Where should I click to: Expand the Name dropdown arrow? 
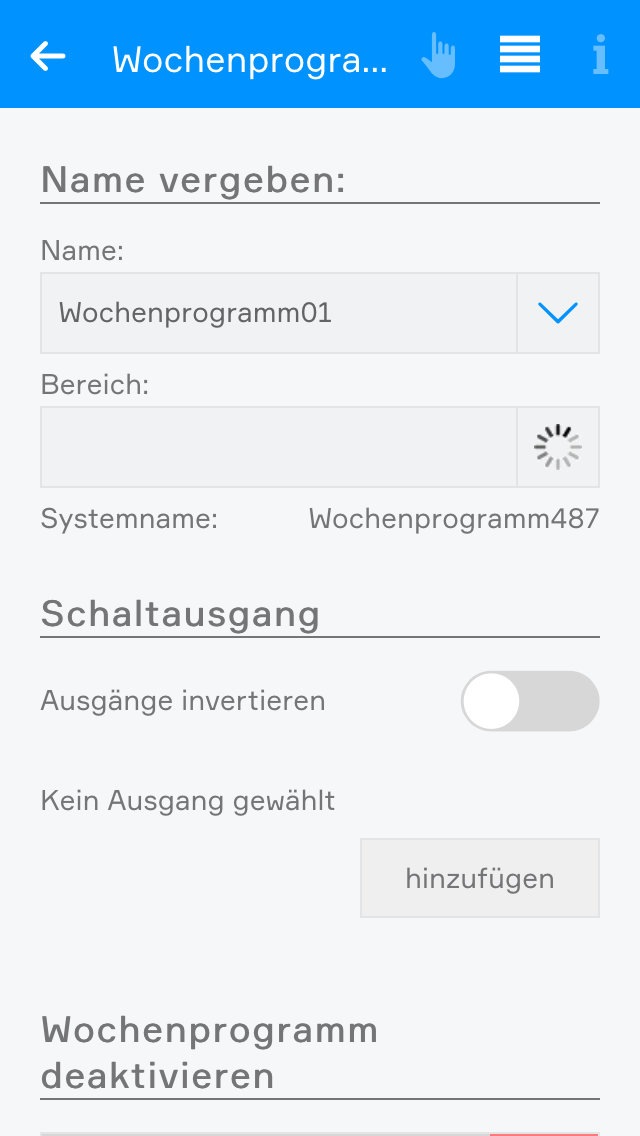point(558,313)
